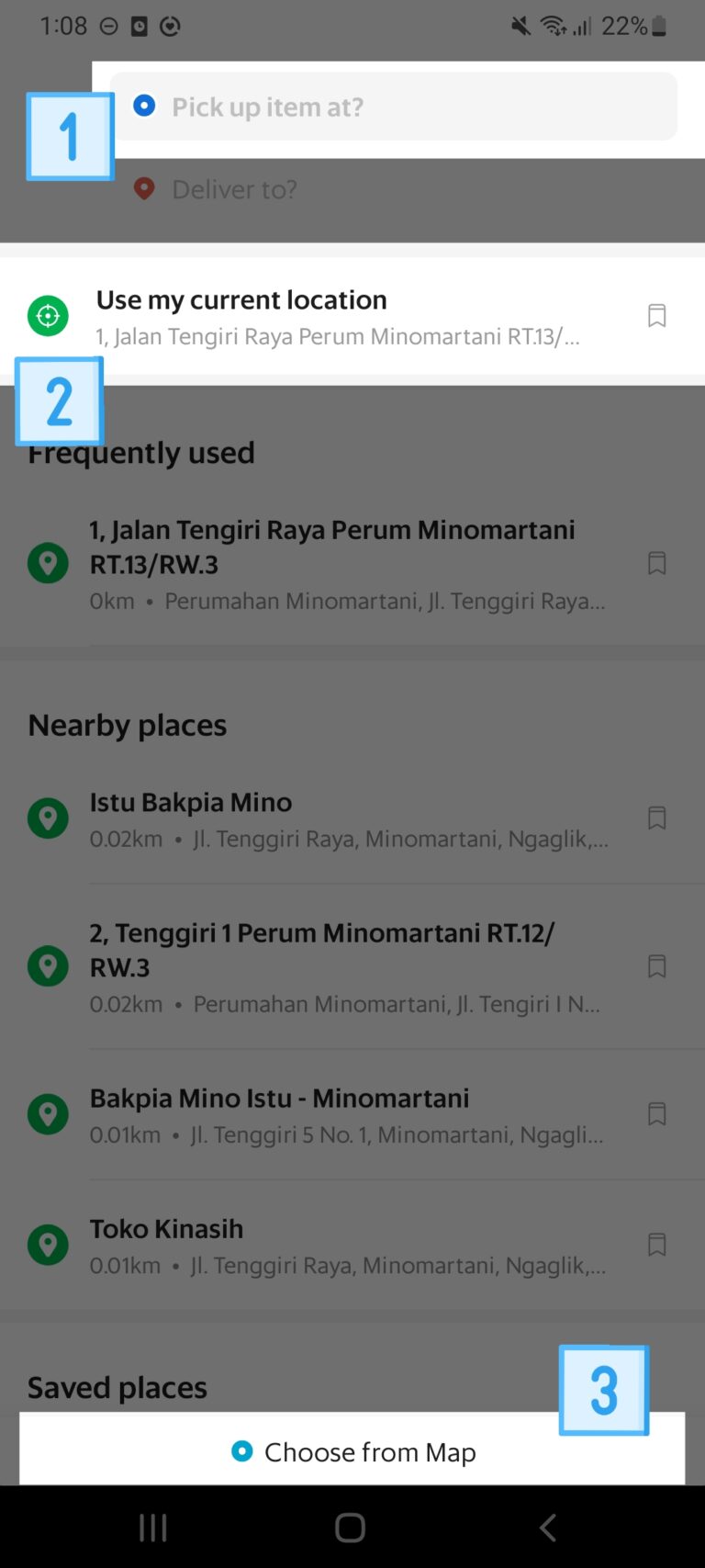Click the pin icon next to the frequently used address
This screenshot has width=705, height=1568.
click(x=48, y=563)
